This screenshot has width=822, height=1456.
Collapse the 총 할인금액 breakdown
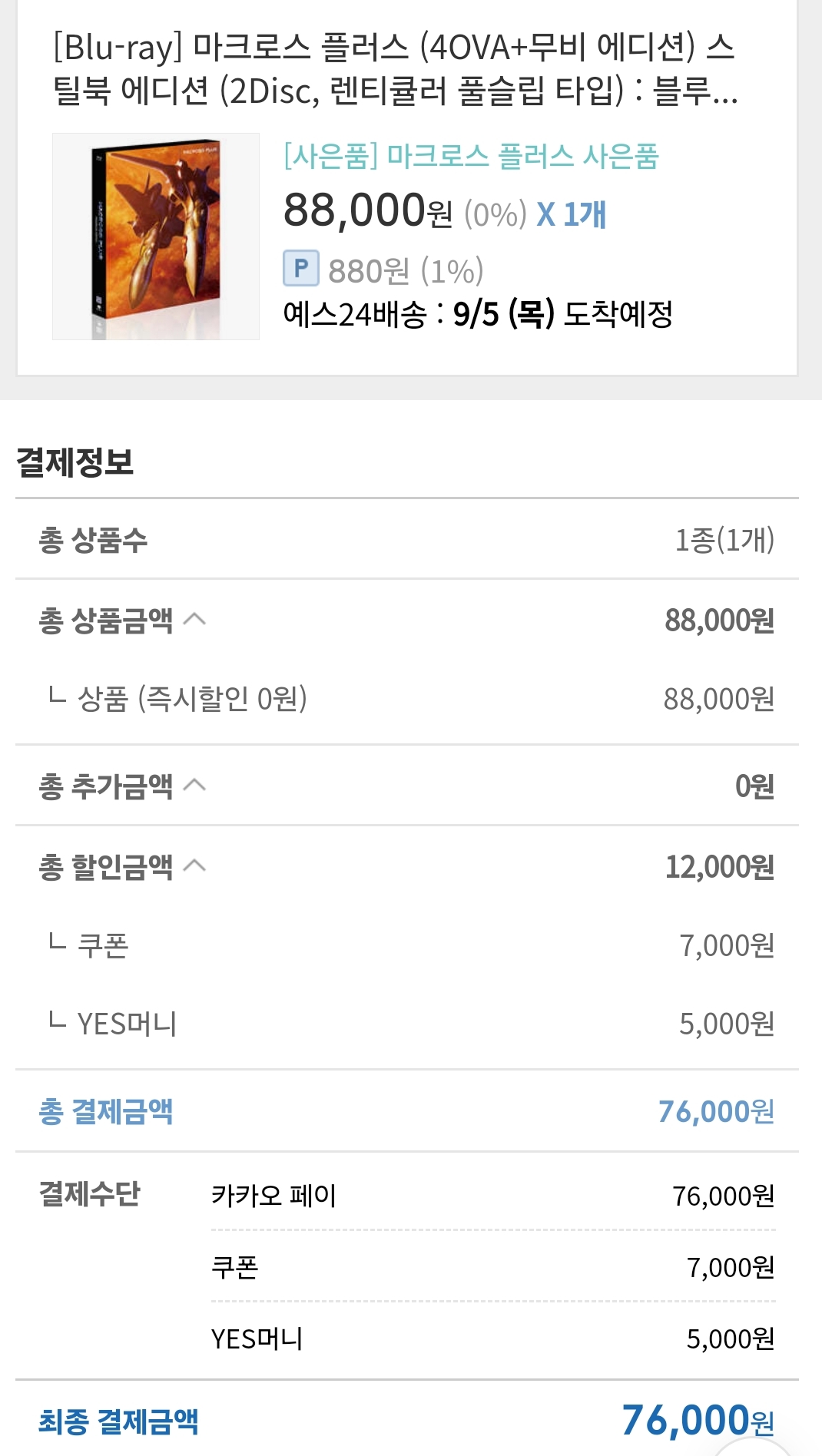(195, 866)
